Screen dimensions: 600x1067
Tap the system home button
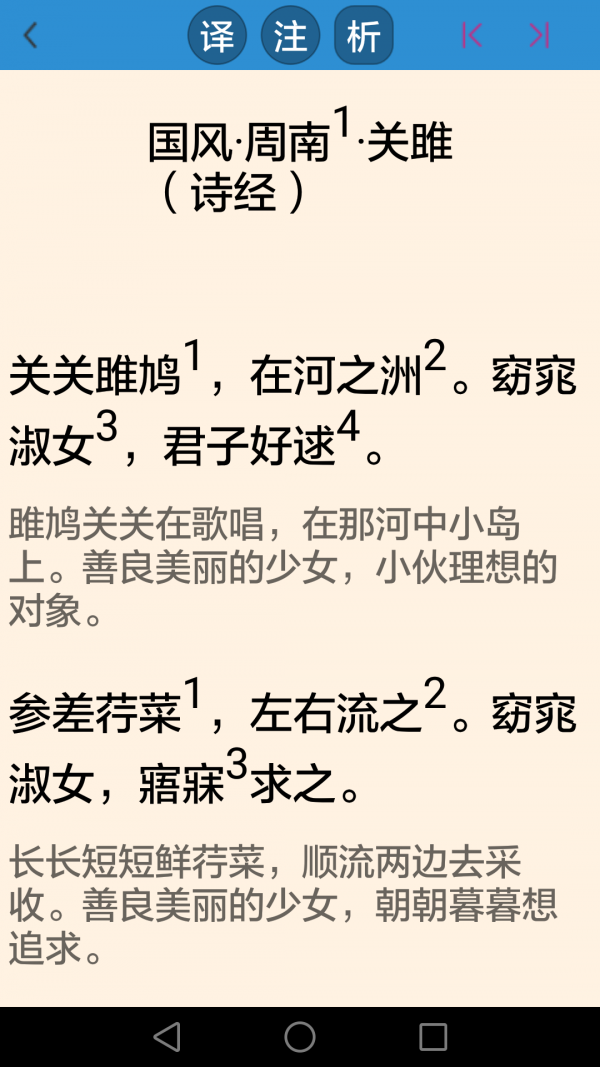click(300, 1037)
